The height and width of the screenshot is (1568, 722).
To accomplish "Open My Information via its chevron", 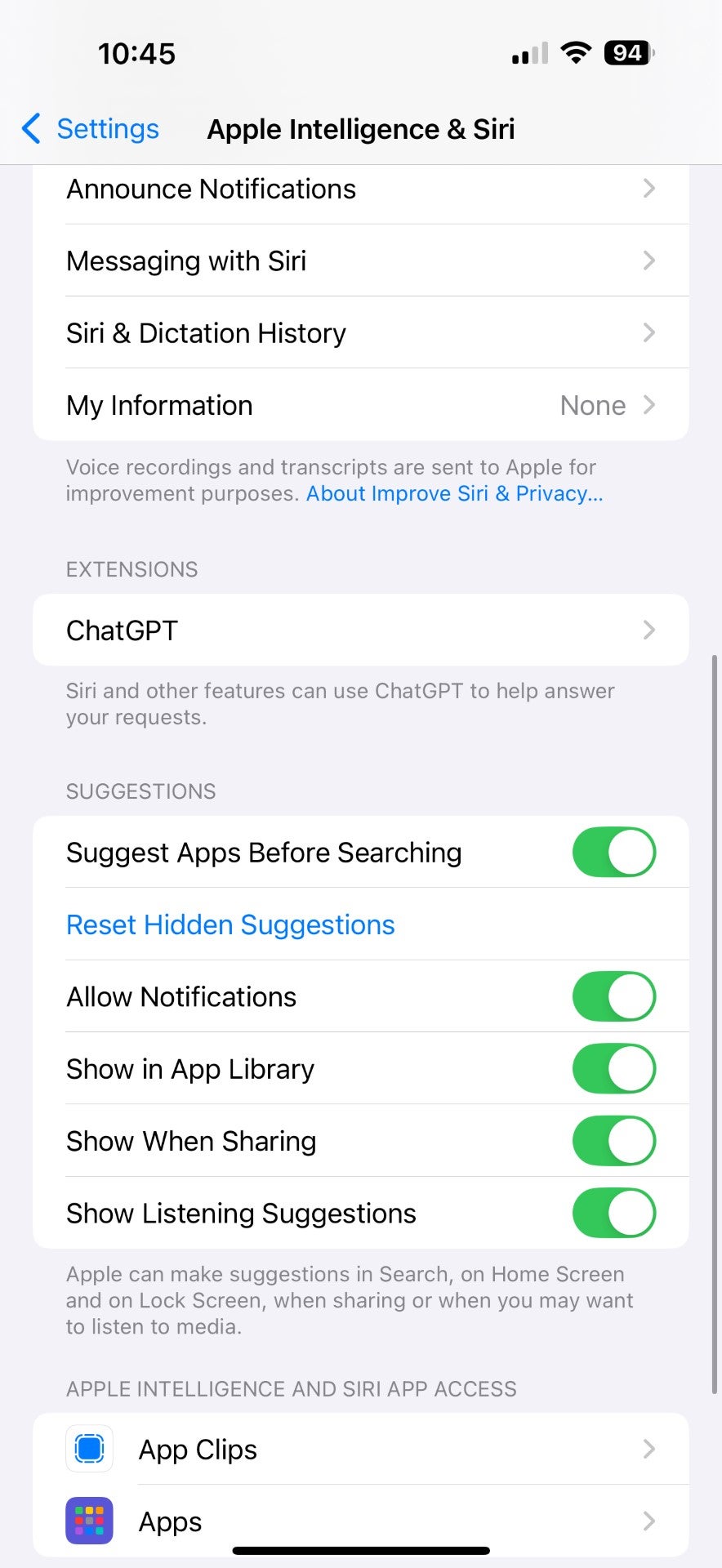I will [x=648, y=404].
